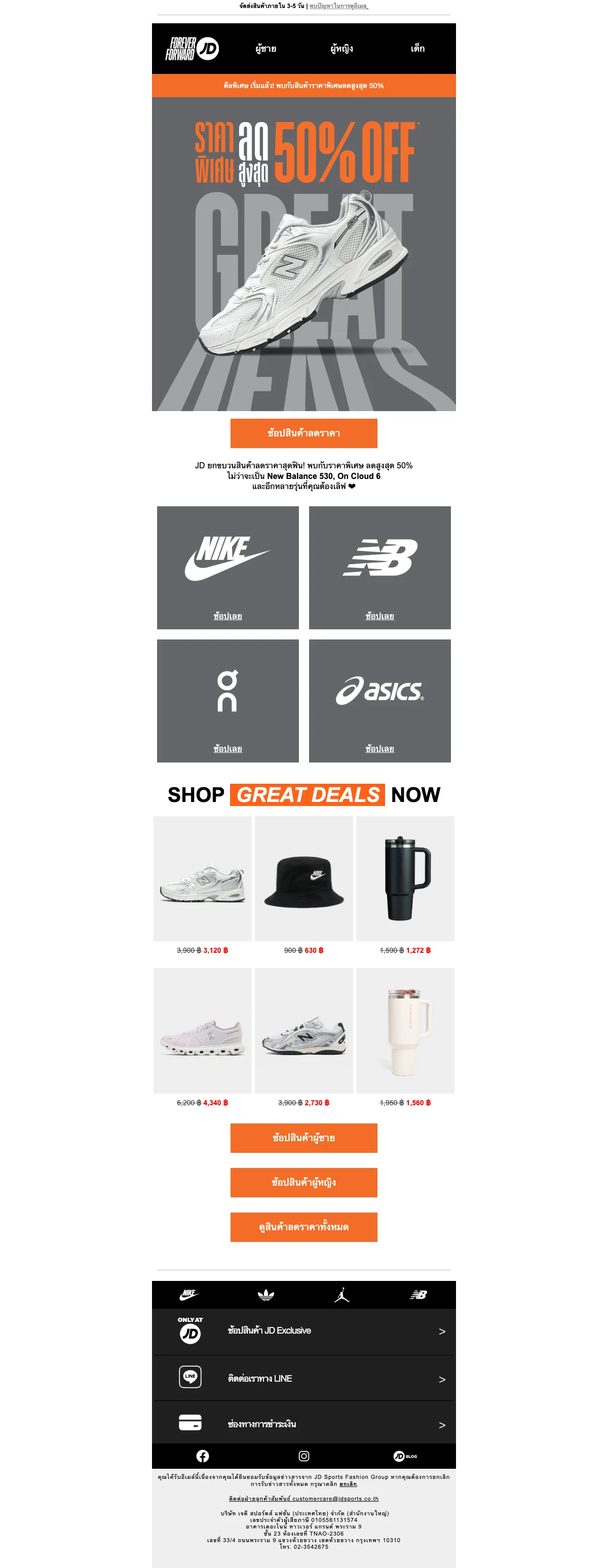Open the ช้อปสินค้า JD Exclusive row
Viewport: 608px width, 1568px height.
303,1331
